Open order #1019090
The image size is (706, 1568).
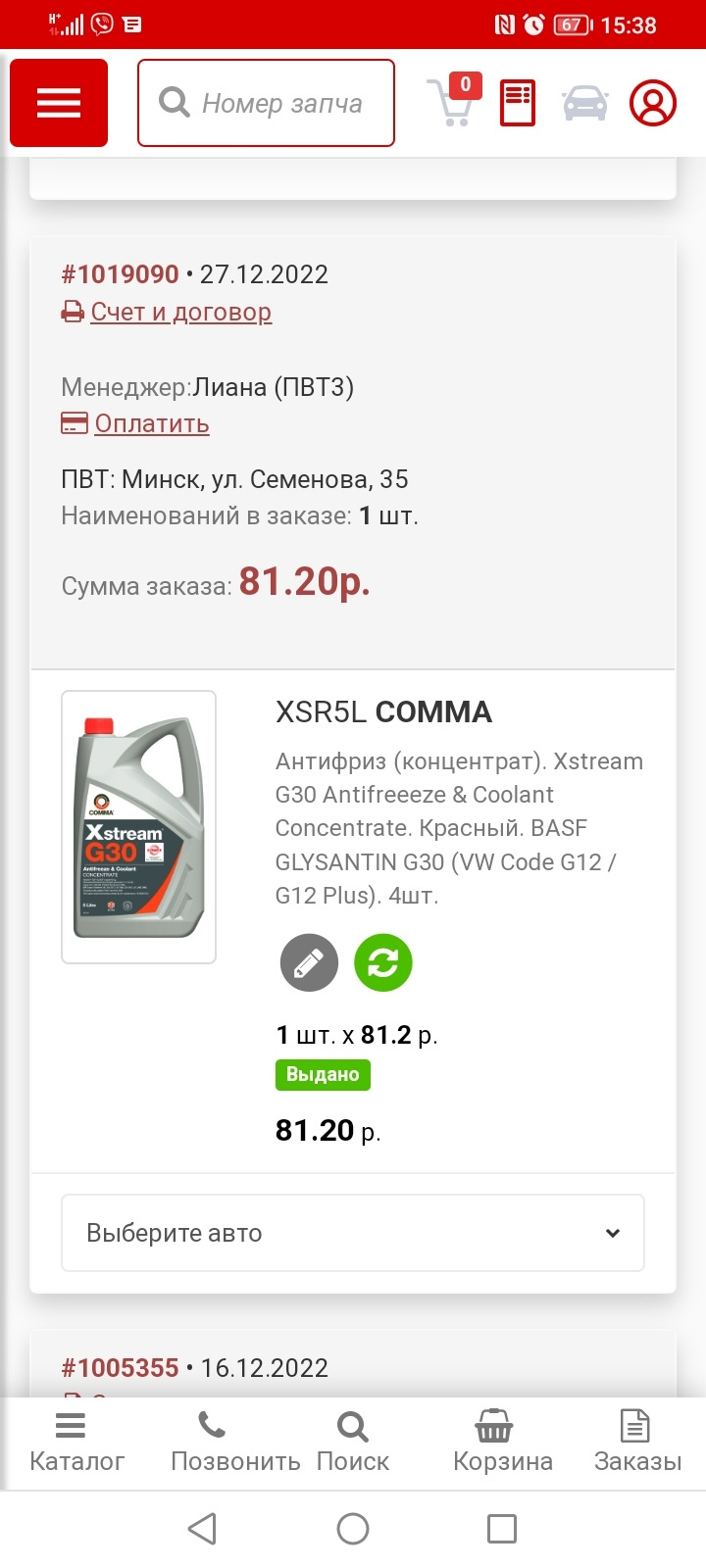click(x=120, y=274)
